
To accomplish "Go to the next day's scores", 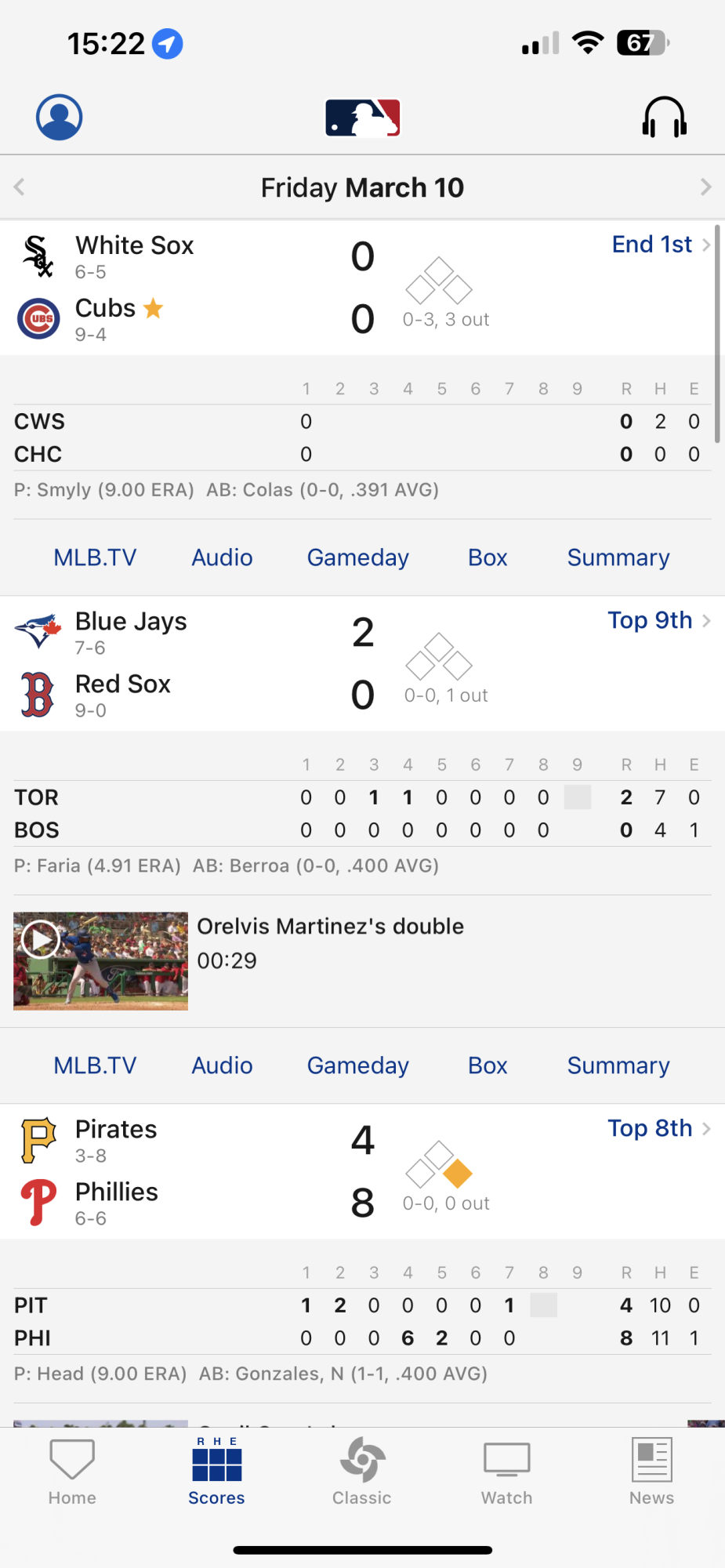I will [705, 187].
